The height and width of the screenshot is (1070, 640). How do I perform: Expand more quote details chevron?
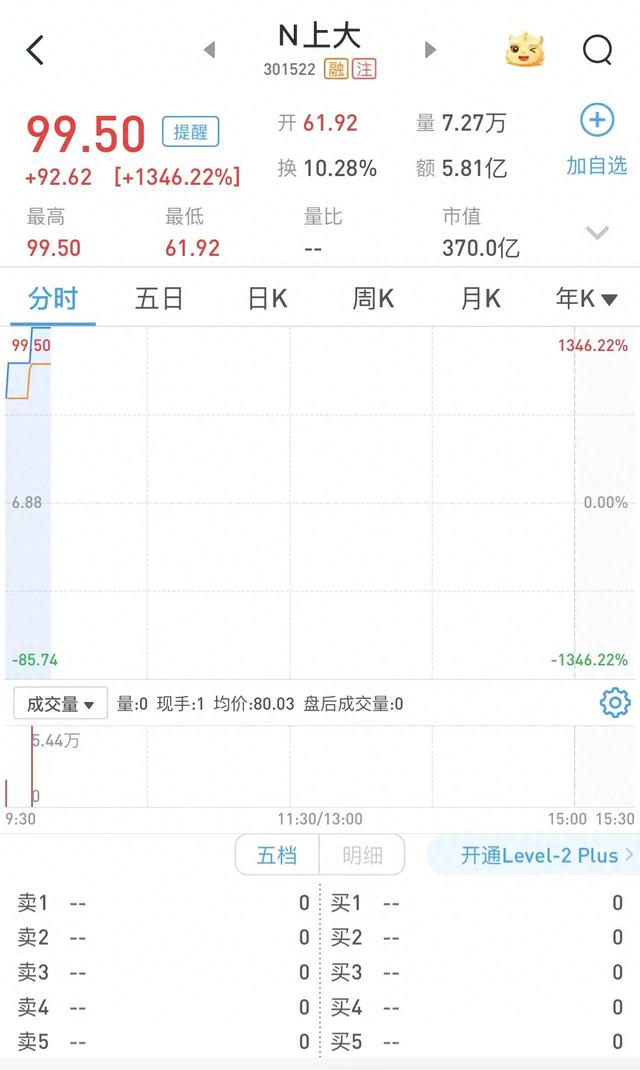(x=597, y=233)
